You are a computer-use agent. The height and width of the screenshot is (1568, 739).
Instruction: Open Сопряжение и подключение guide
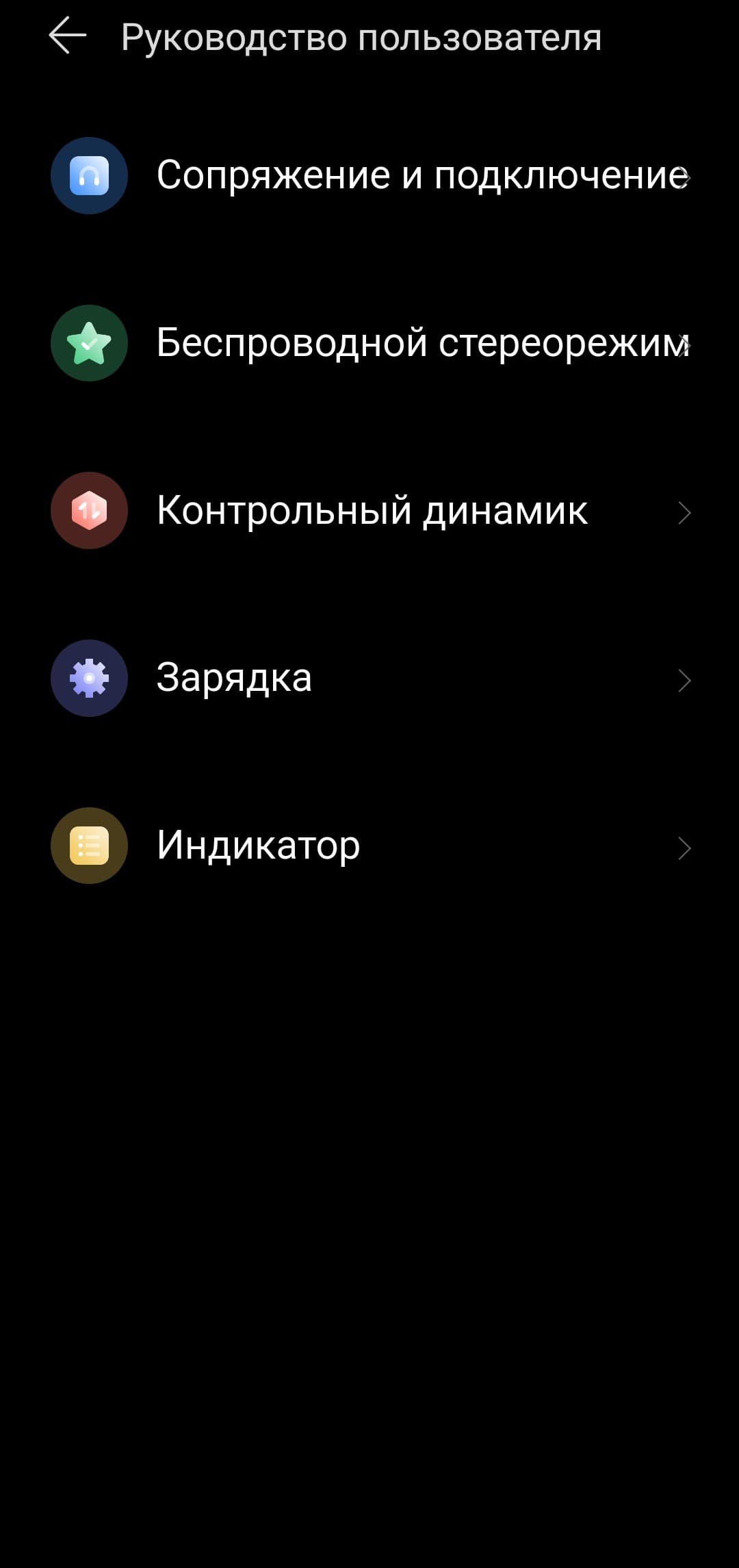(369, 176)
